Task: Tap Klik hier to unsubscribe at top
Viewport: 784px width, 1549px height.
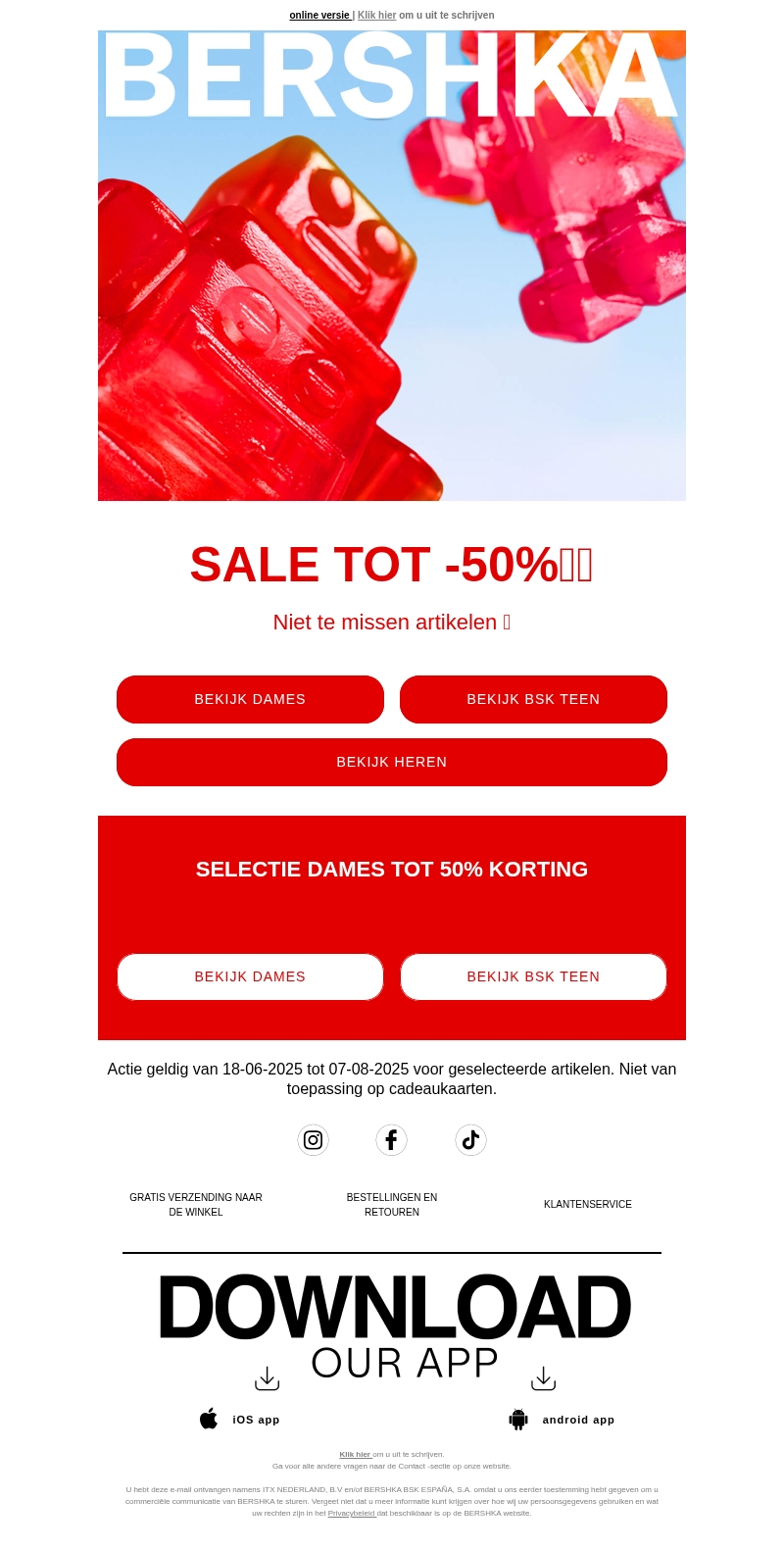Action: pyautogui.click(x=377, y=16)
